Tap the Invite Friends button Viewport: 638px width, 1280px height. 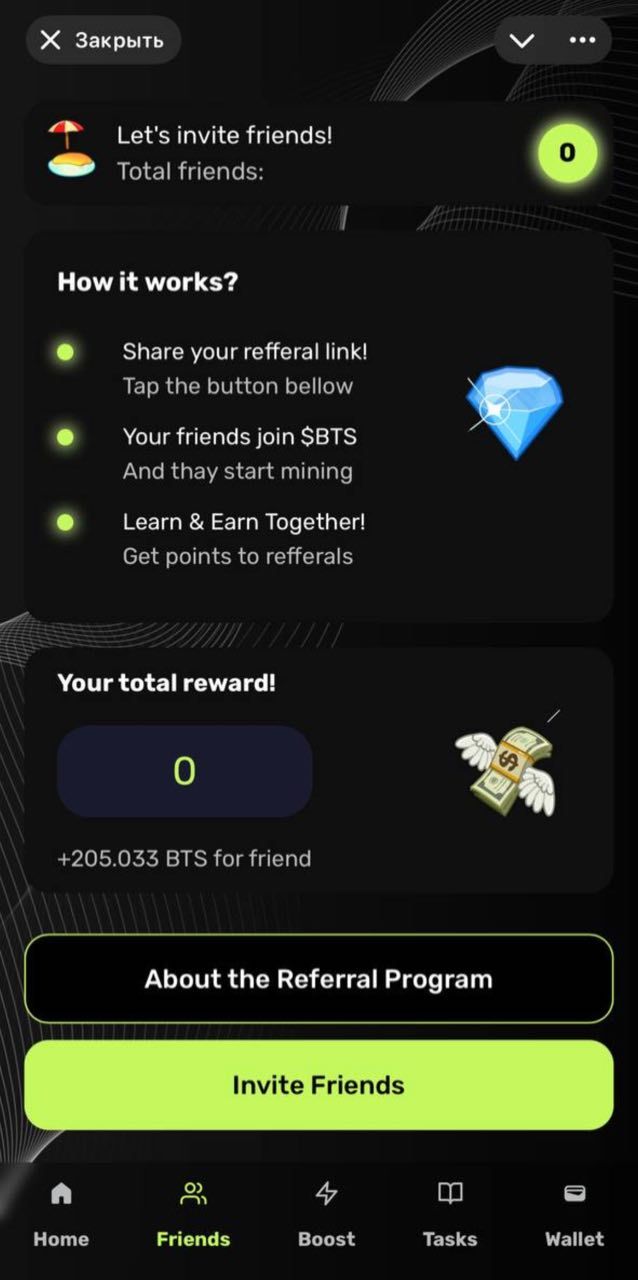pyautogui.click(x=318, y=1085)
